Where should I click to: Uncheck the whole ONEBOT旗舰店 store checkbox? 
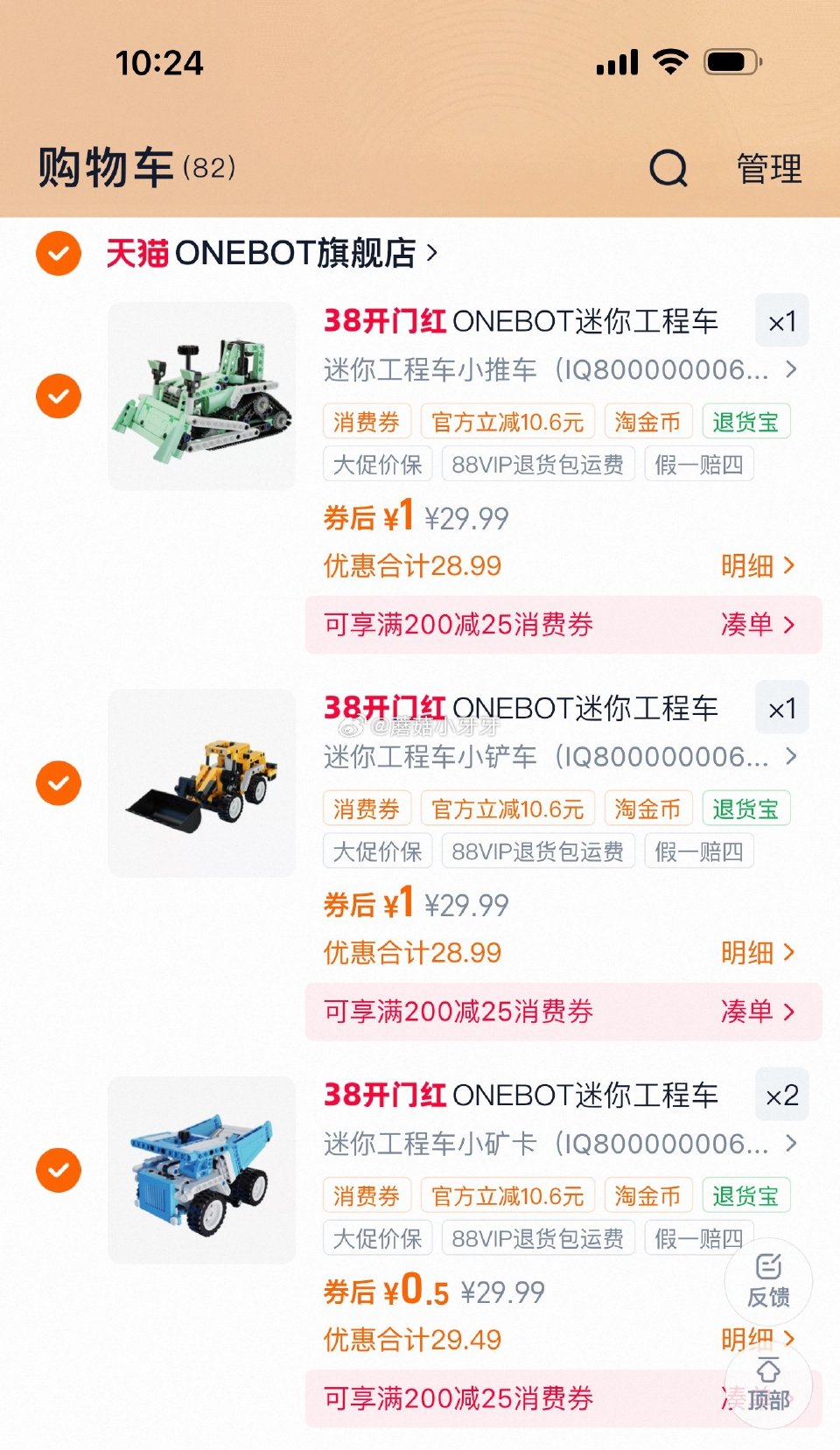pyautogui.click(x=59, y=254)
